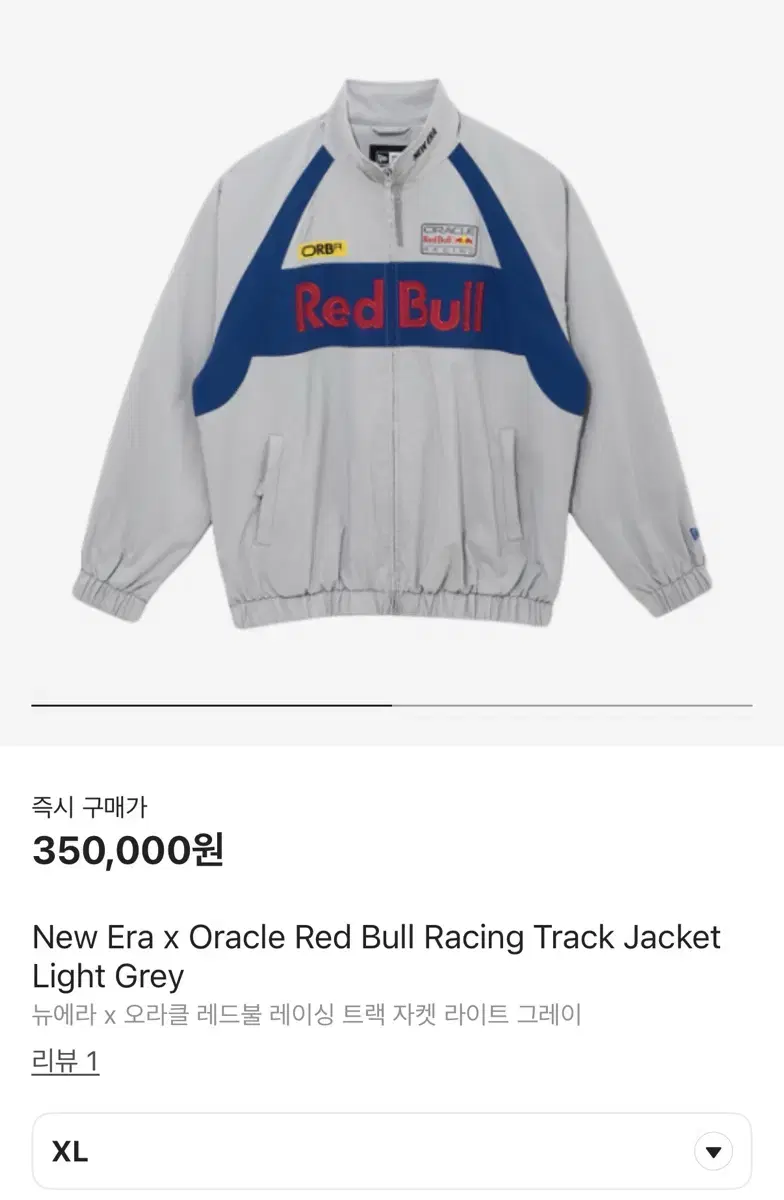Expand the size options list
784x1200 pixels.
pos(392,1150)
